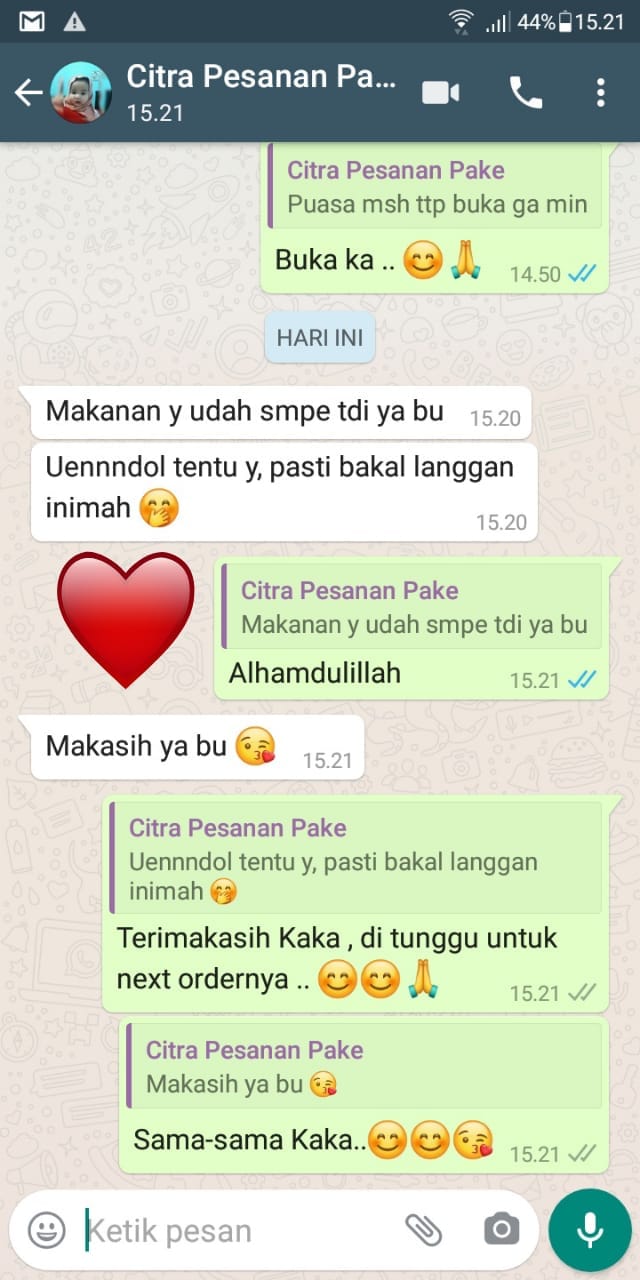Go back to the chat list
Viewport: 640px width, 1280px height.
pos(28,93)
